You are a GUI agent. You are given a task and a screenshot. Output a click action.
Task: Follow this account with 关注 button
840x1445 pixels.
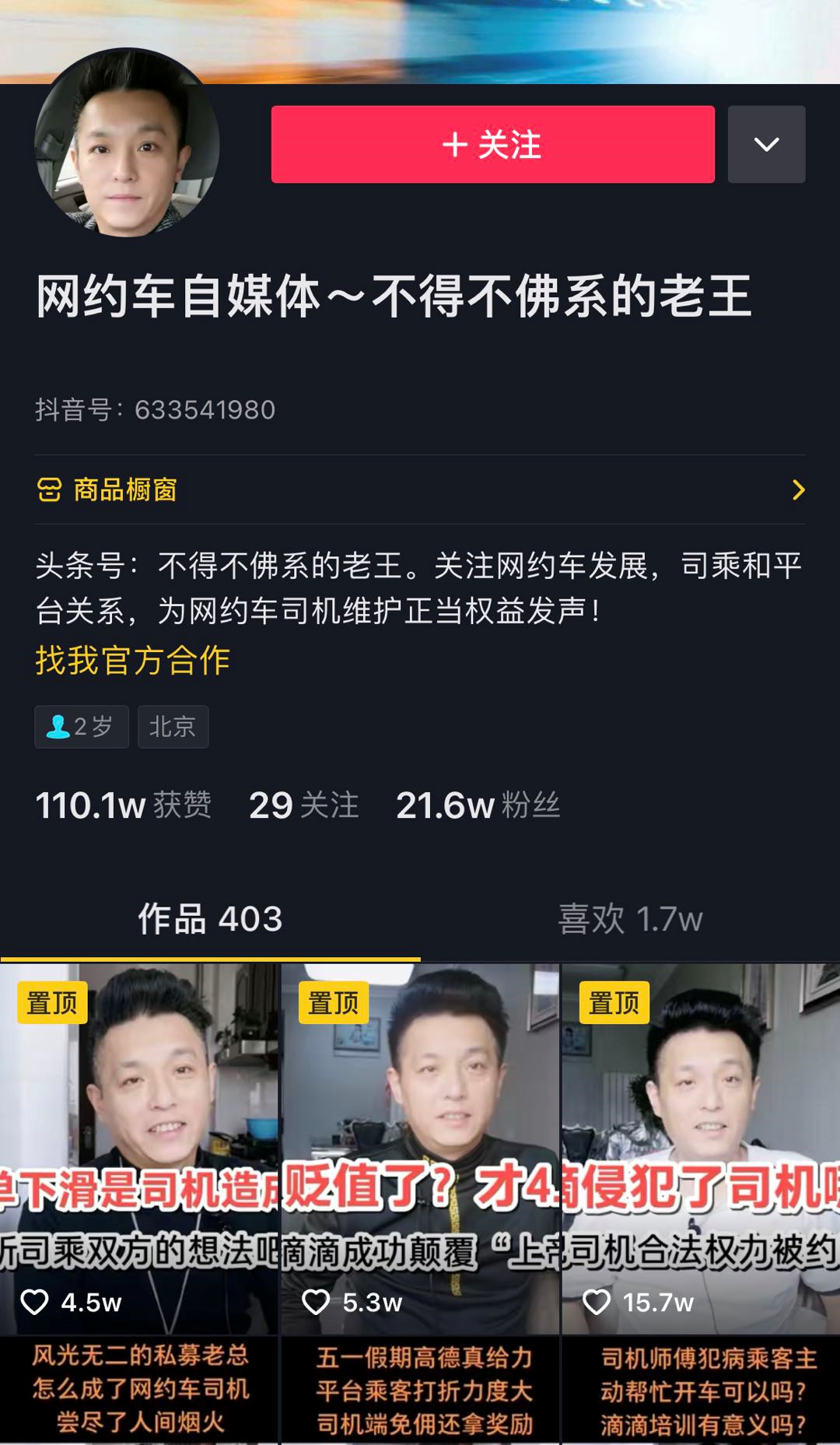[492, 145]
